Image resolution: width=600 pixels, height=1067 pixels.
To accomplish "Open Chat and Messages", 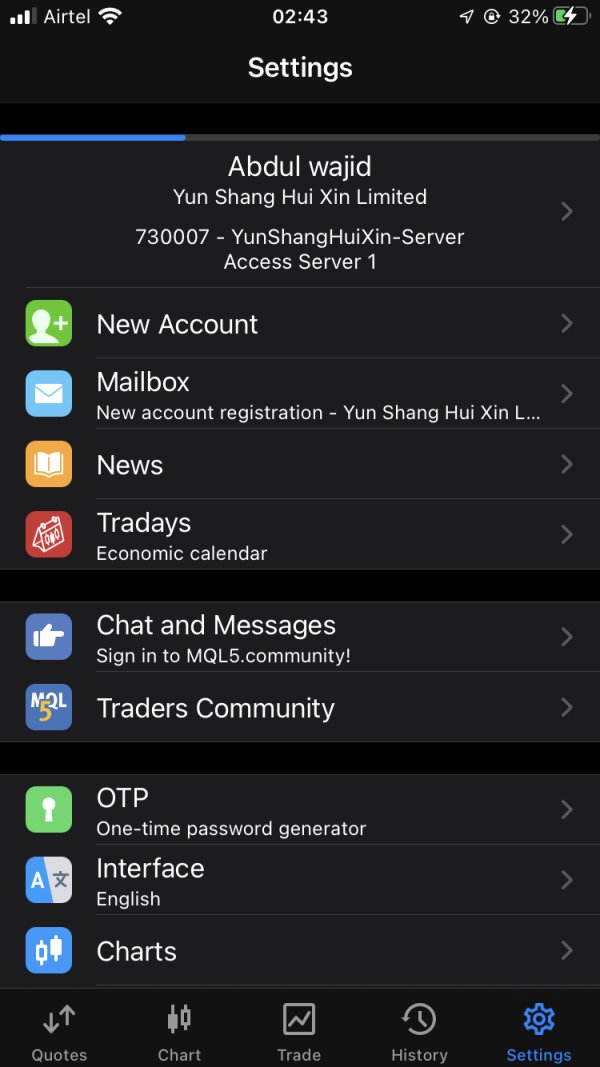I will [300, 637].
